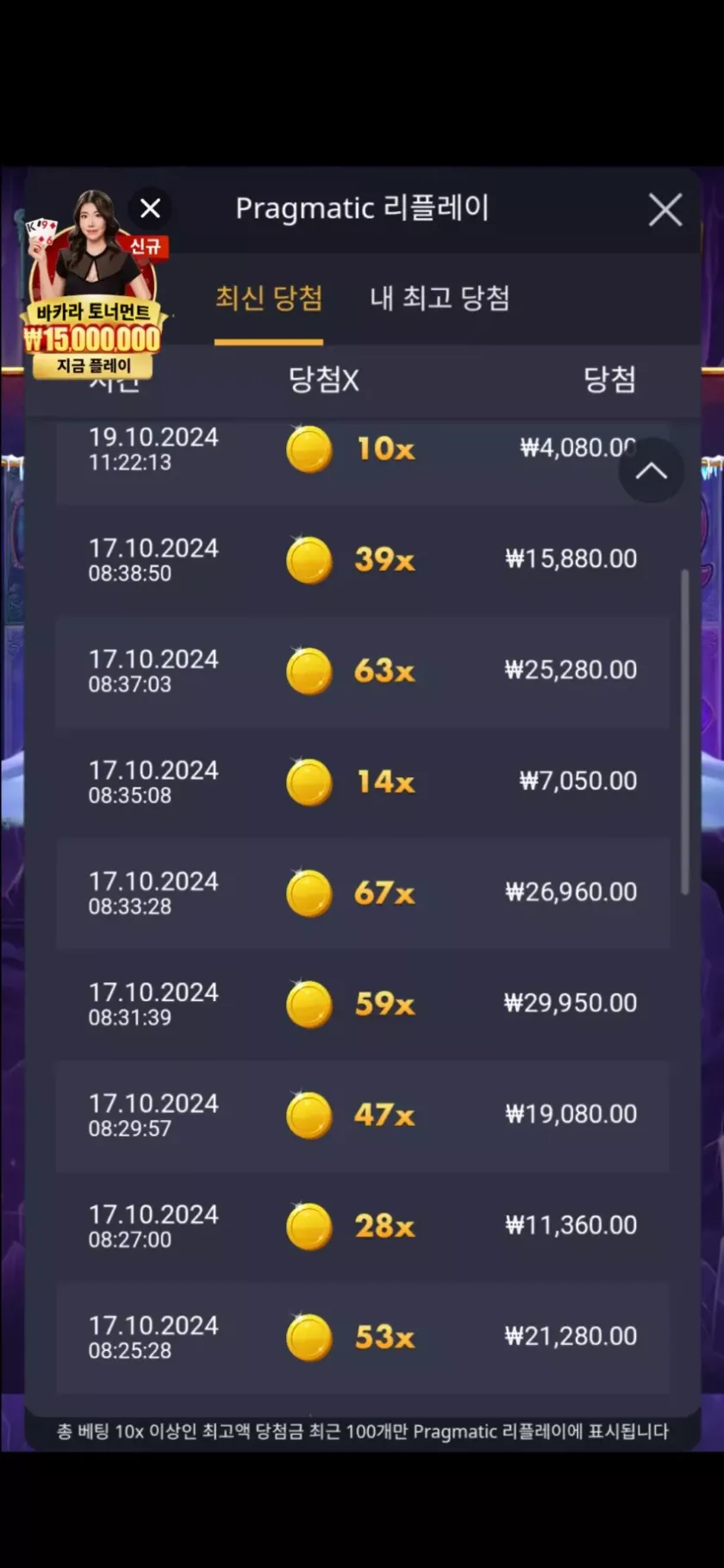Switch to the 내 최고 당첨 tab
The width and height of the screenshot is (724, 1568).
pos(440,299)
